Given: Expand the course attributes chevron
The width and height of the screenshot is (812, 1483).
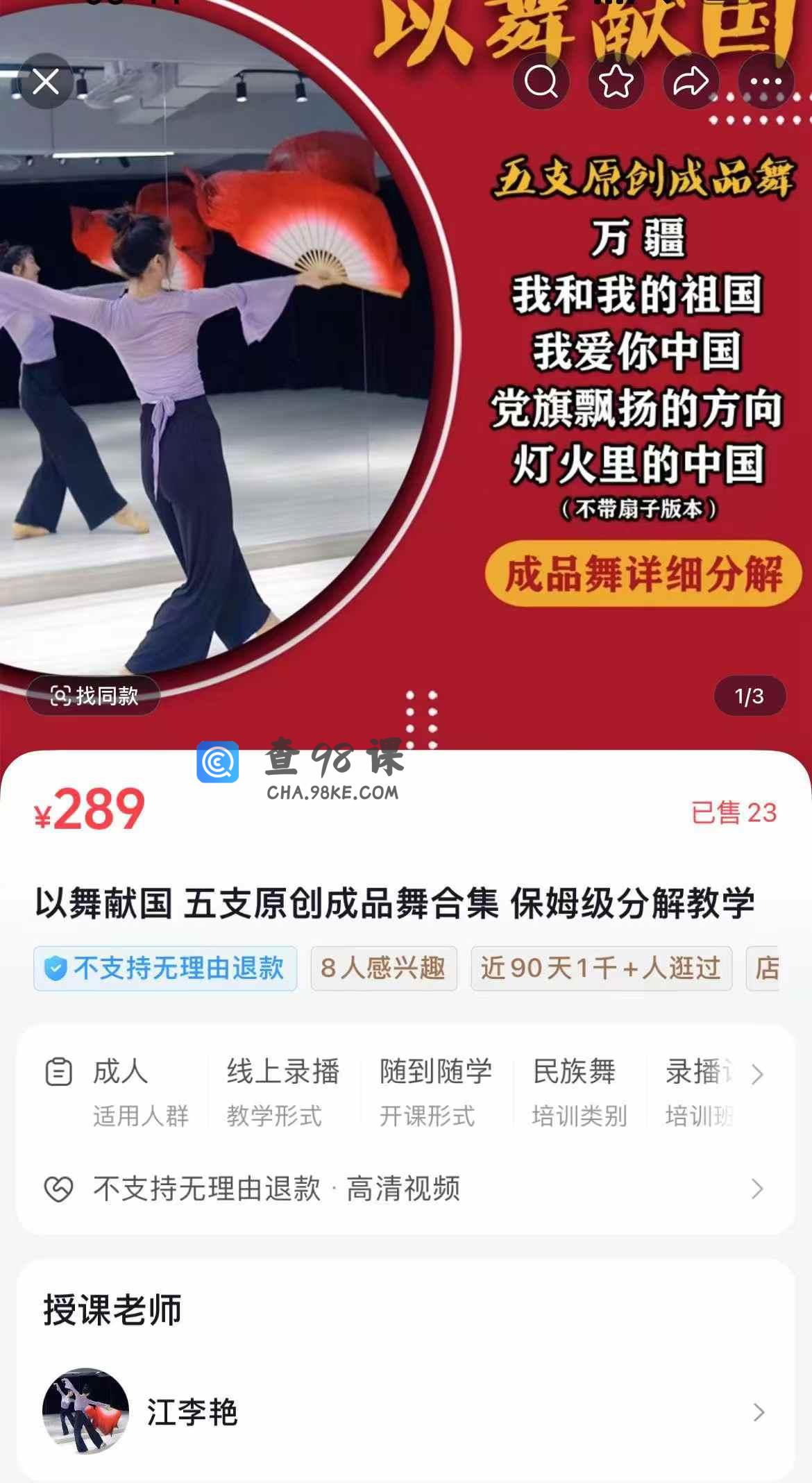Looking at the screenshot, I should click(757, 1075).
